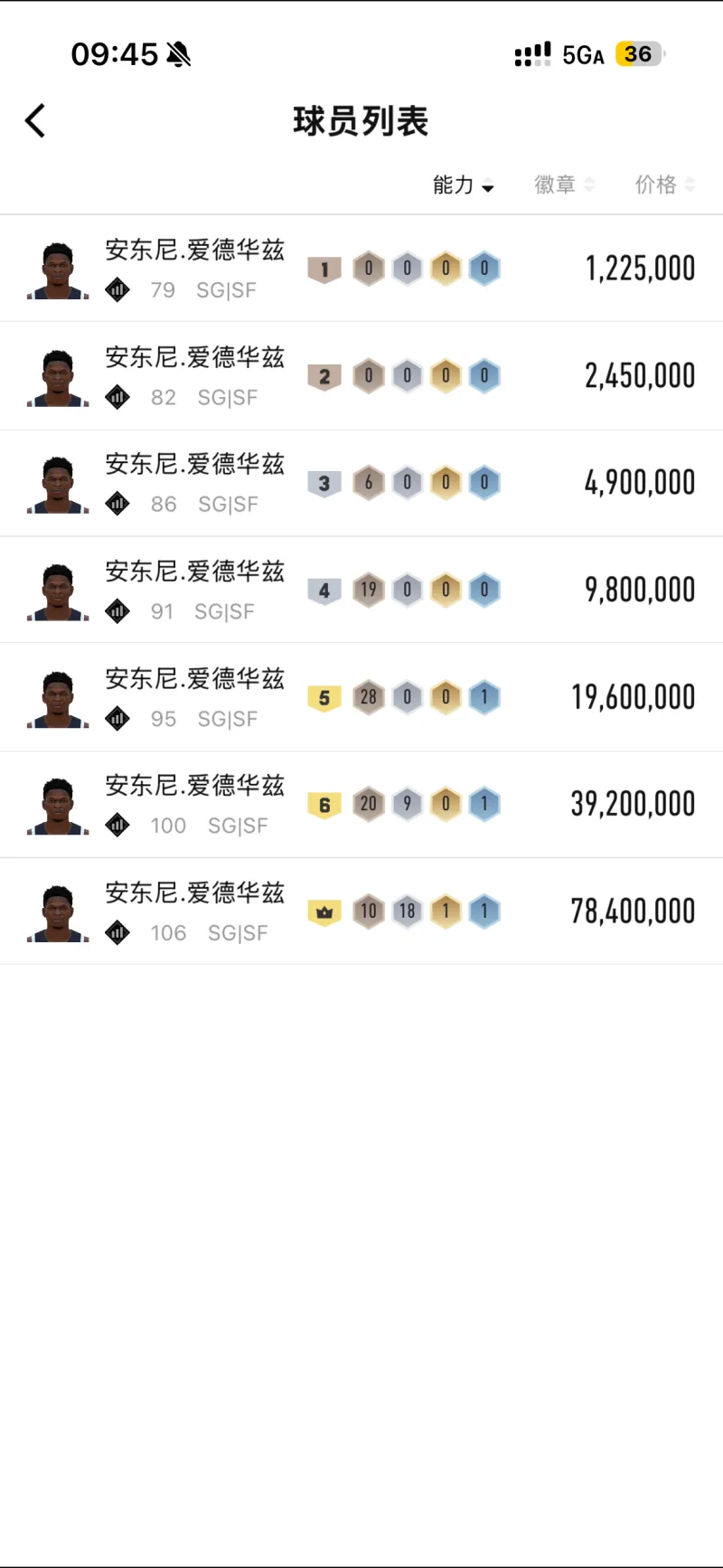This screenshot has height=1568, width=723.
Task: Go back from the 球员列表 page
Action: click(x=36, y=121)
